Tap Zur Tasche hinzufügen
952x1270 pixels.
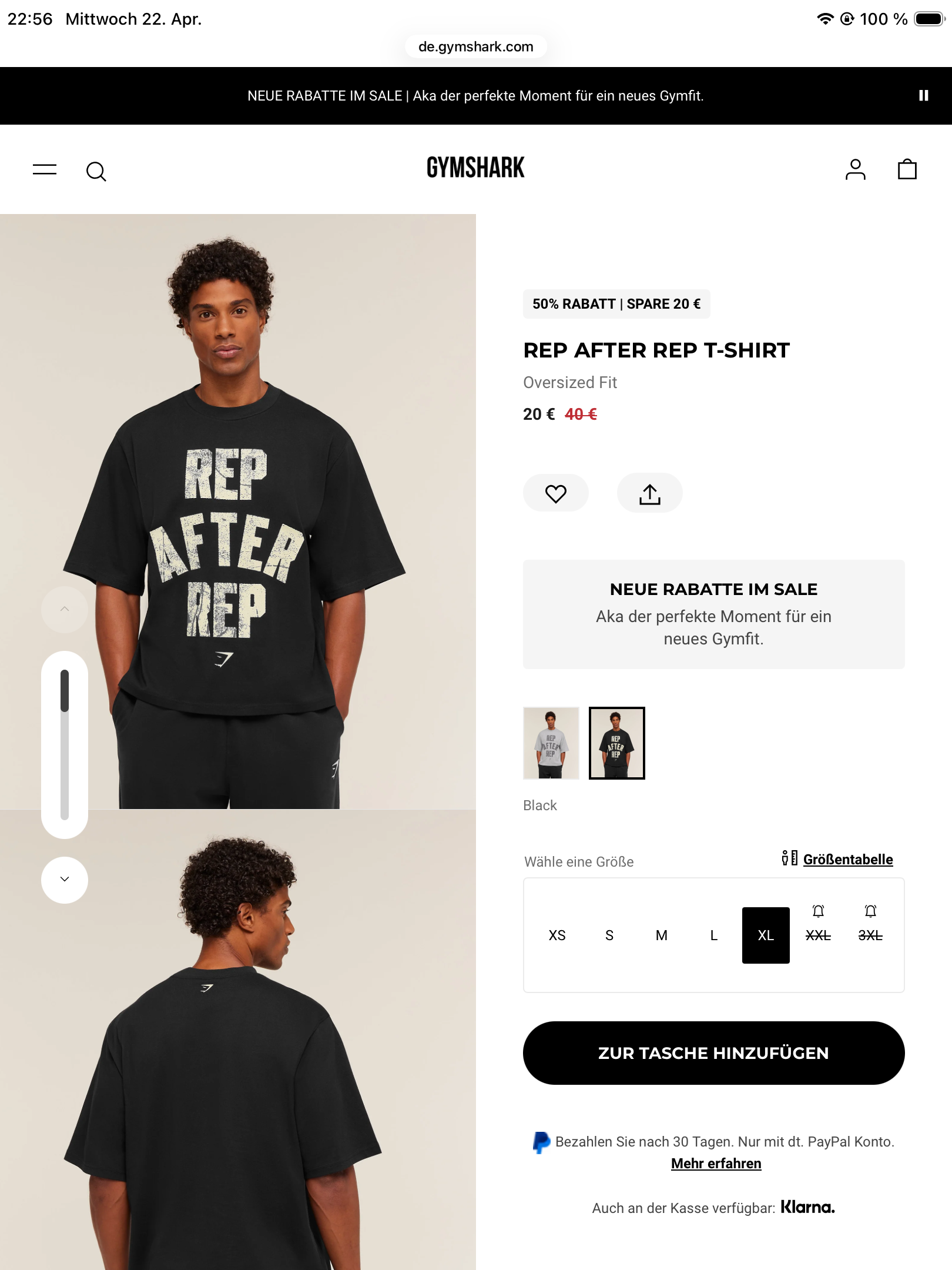(713, 1053)
